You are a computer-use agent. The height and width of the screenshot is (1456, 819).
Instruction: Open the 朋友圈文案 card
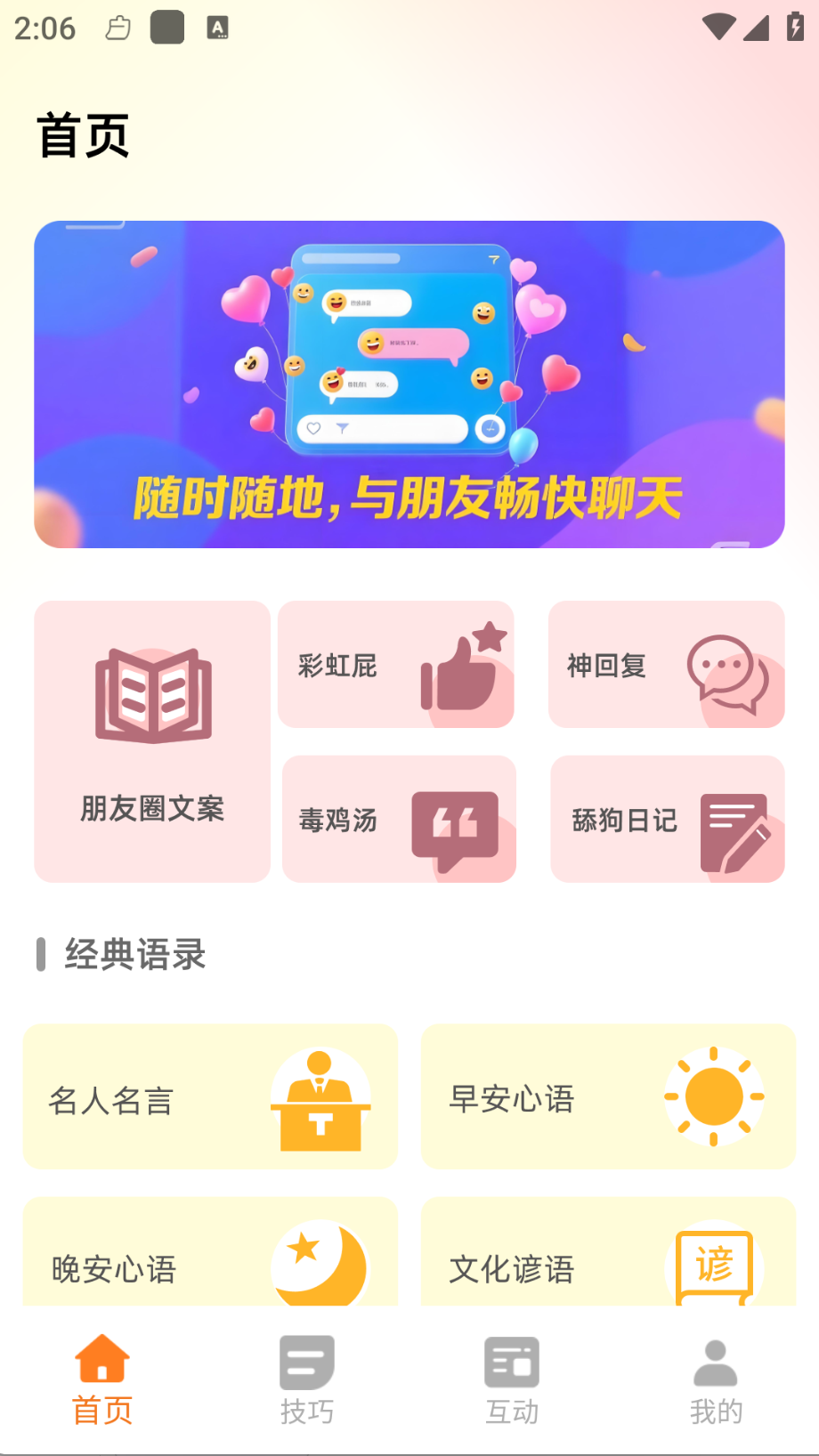coord(152,741)
